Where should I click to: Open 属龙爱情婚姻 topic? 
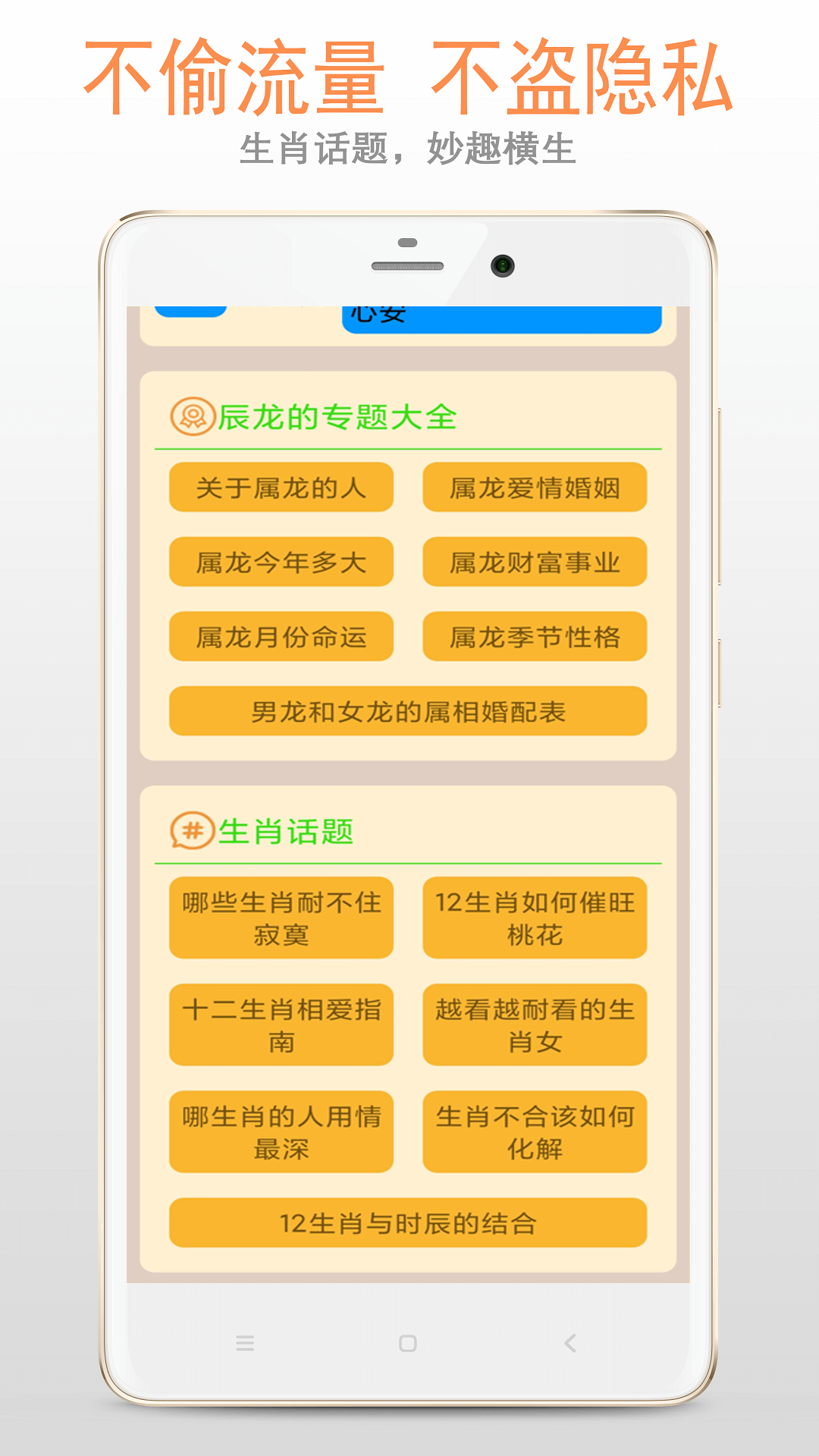tap(535, 488)
